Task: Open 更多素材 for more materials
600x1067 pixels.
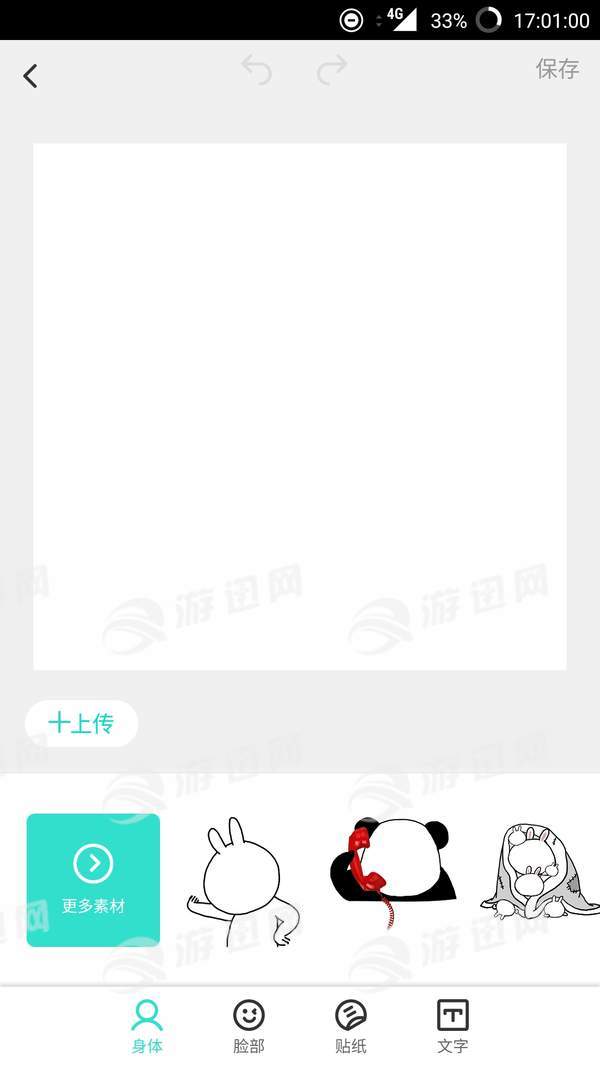Action: pyautogui.click(x=93, y=880)
